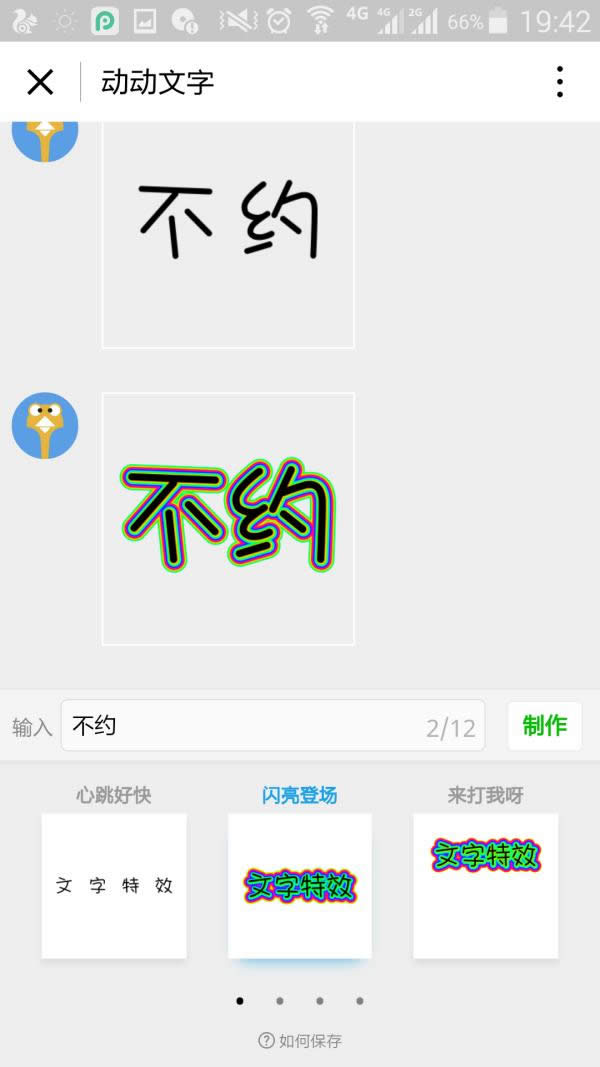This screenshot has height=1067, width=600.
Task: Open the 如何保存 help link
Action: 300,1041
